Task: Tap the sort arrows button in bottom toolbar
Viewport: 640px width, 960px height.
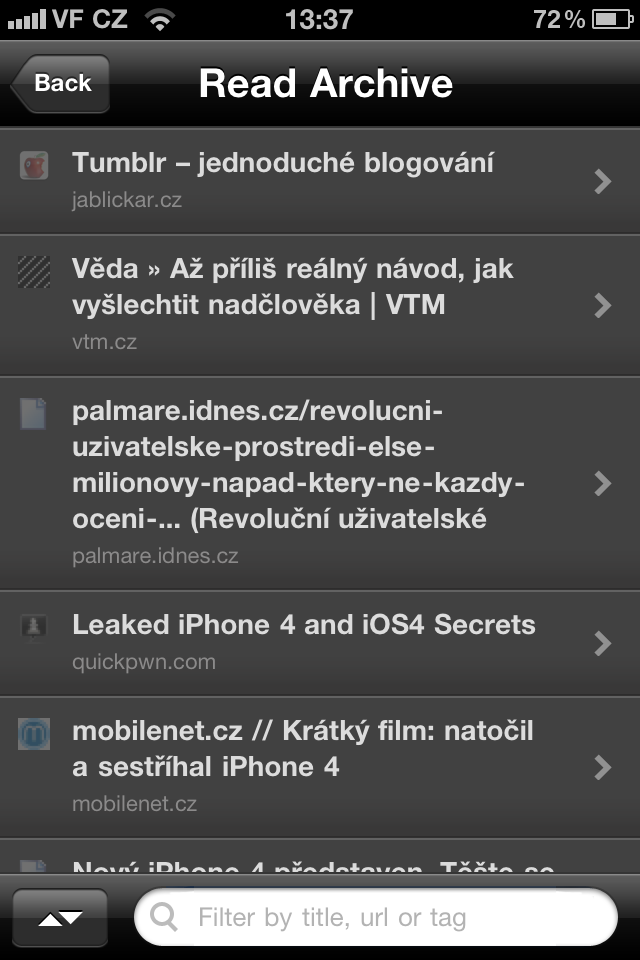Action: 61,918
